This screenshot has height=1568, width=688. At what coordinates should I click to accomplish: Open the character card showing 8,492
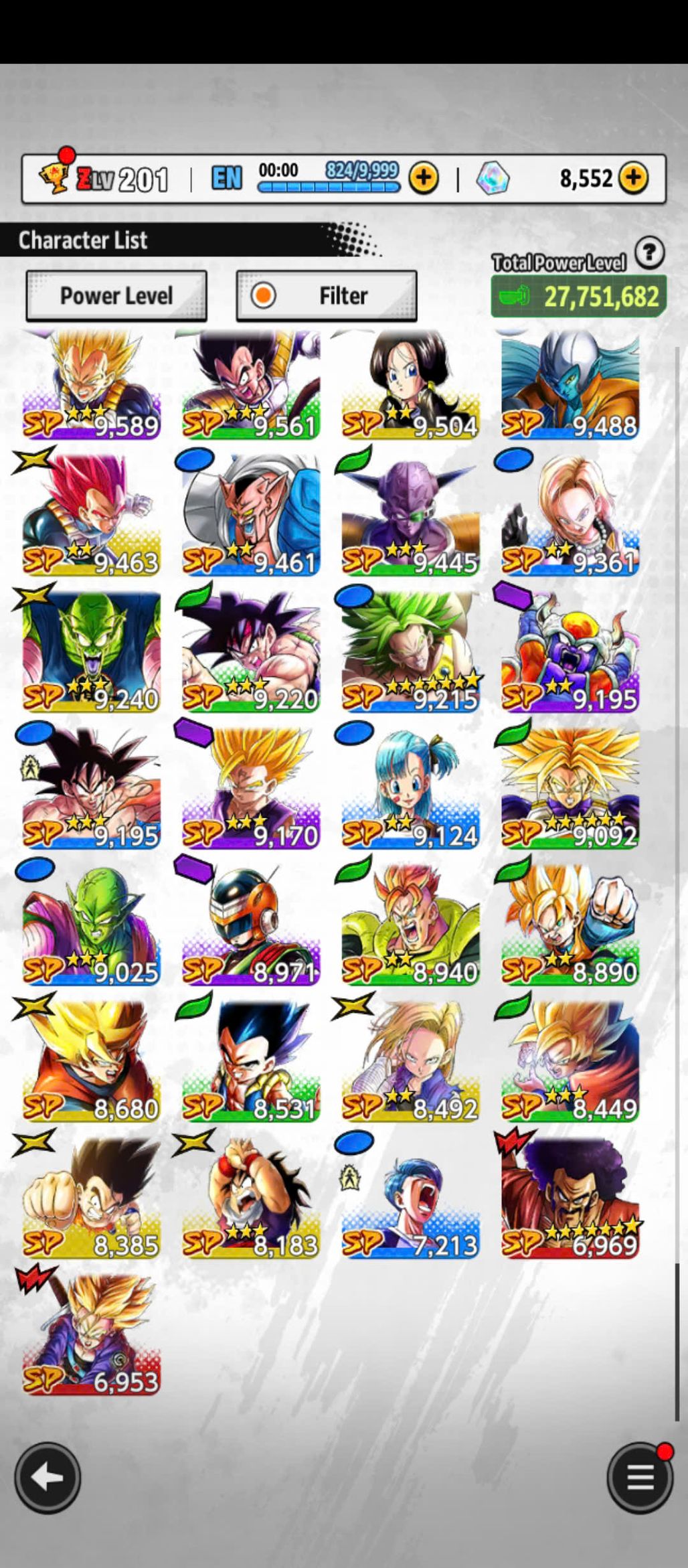411,1061
